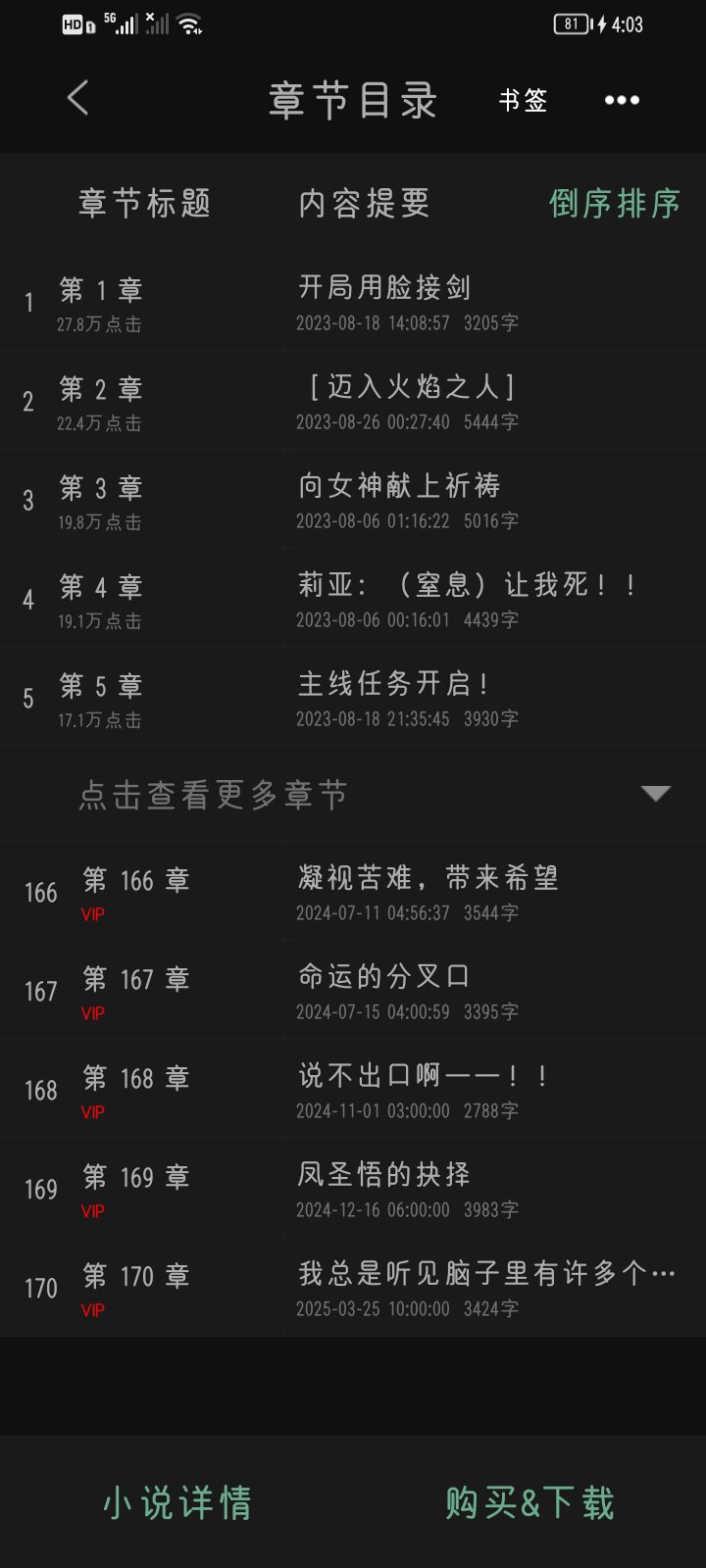Image resolution: width=706 pixels, height=1568 pixels.
Task: Read chapter 5 主线任务开启！
Action: coord(392,698)
